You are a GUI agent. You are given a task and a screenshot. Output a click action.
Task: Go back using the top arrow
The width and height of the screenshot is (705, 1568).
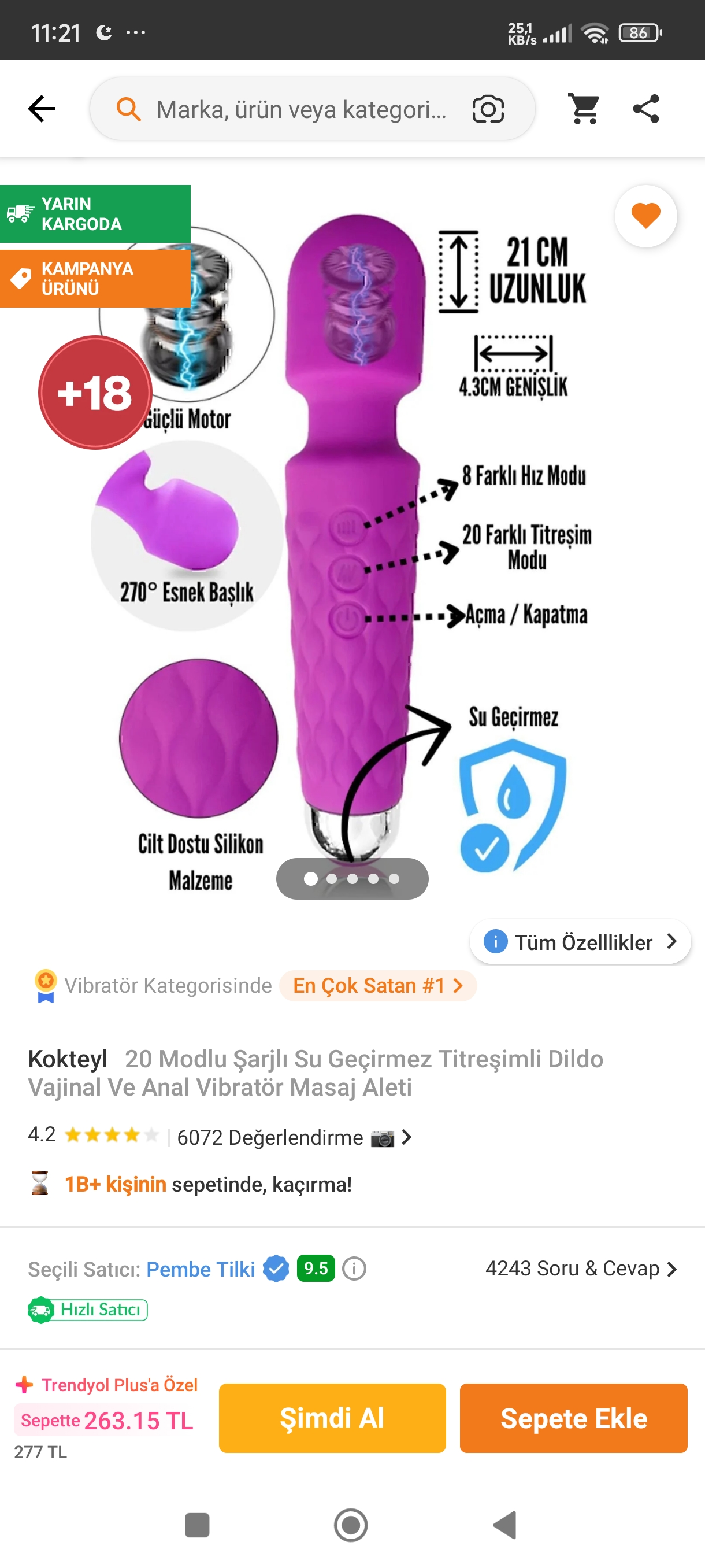[x=42, y=109]
